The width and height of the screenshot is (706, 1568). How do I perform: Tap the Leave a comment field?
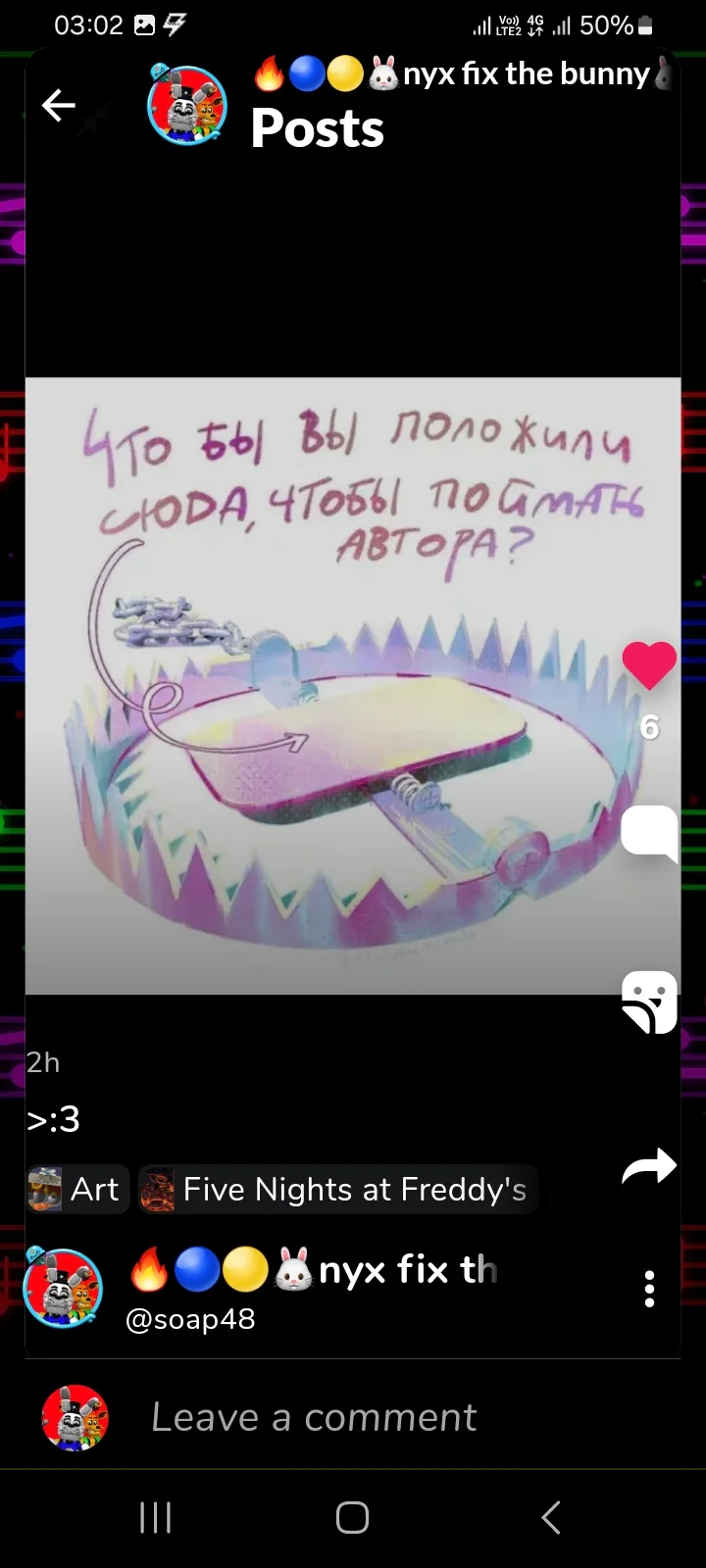click(314, 1417)
